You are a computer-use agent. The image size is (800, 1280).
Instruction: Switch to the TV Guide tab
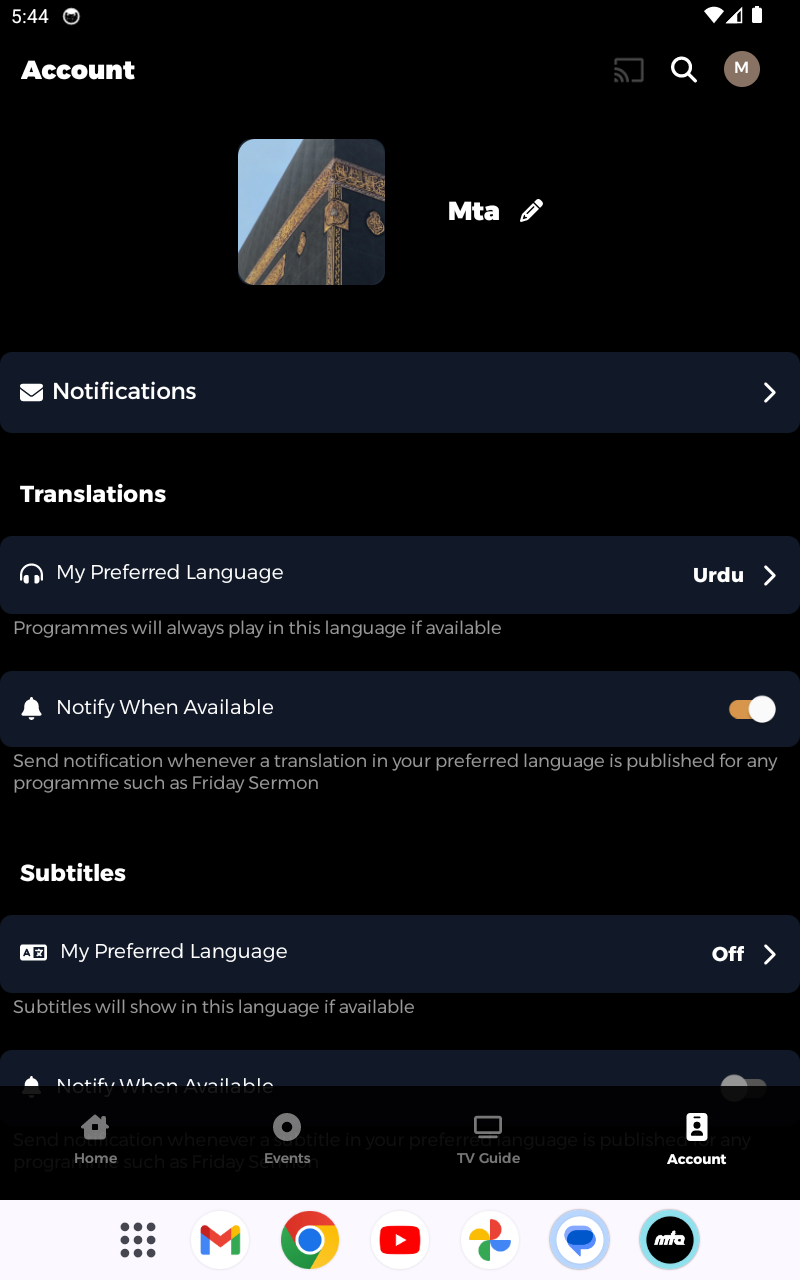pos(488,1140)
